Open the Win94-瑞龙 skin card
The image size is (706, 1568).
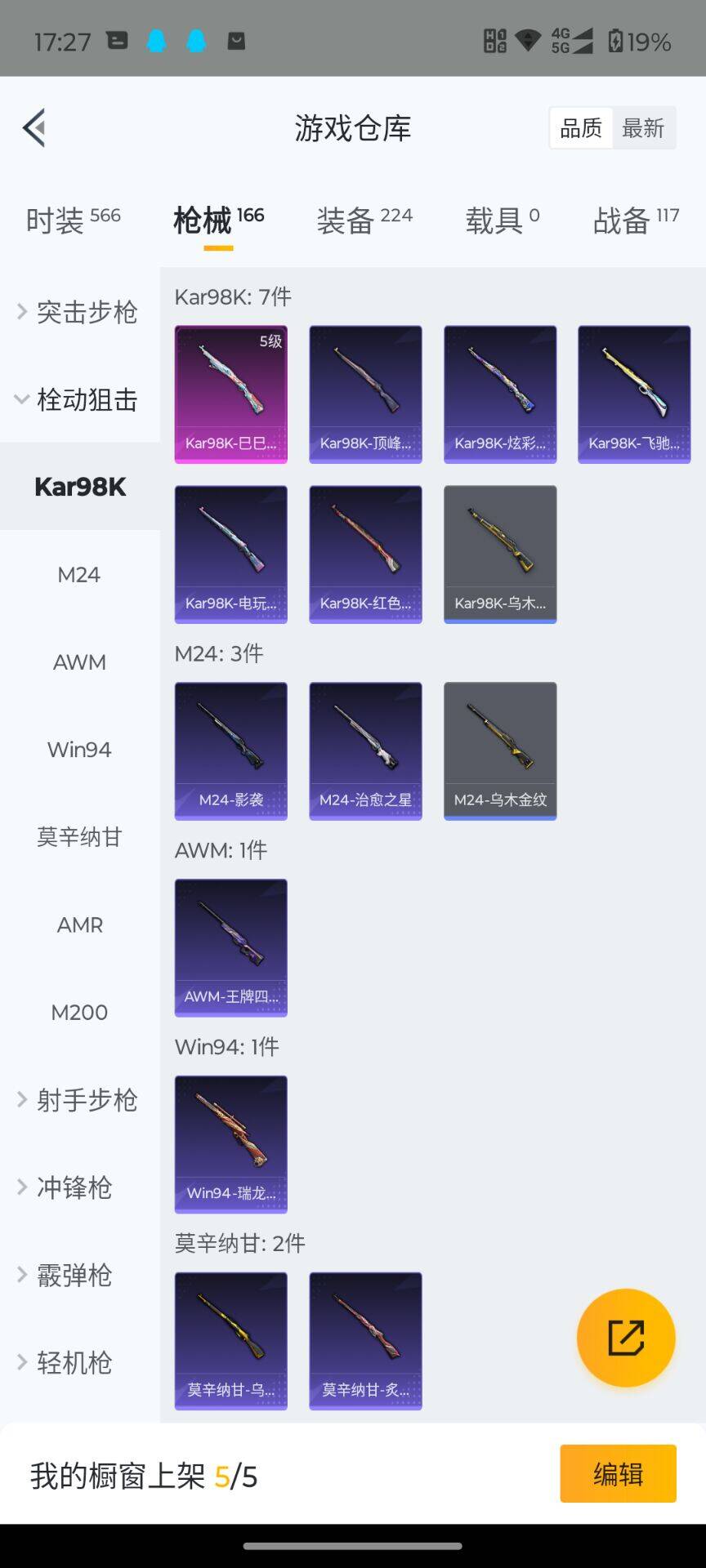coord(231,1145)
